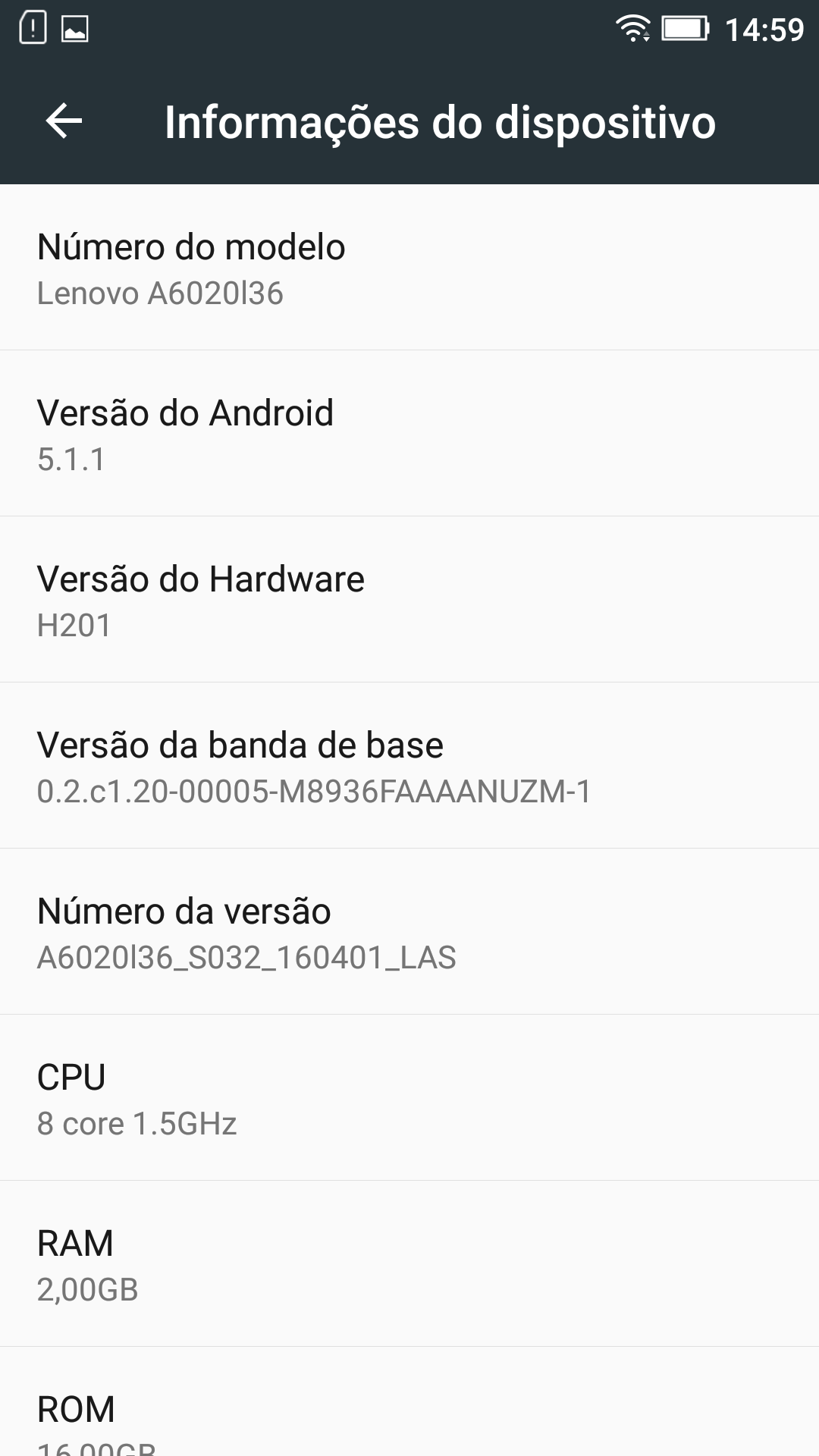Open the Versão da banda de base row
Screen dimensions: 819x1456
point(409,766)
